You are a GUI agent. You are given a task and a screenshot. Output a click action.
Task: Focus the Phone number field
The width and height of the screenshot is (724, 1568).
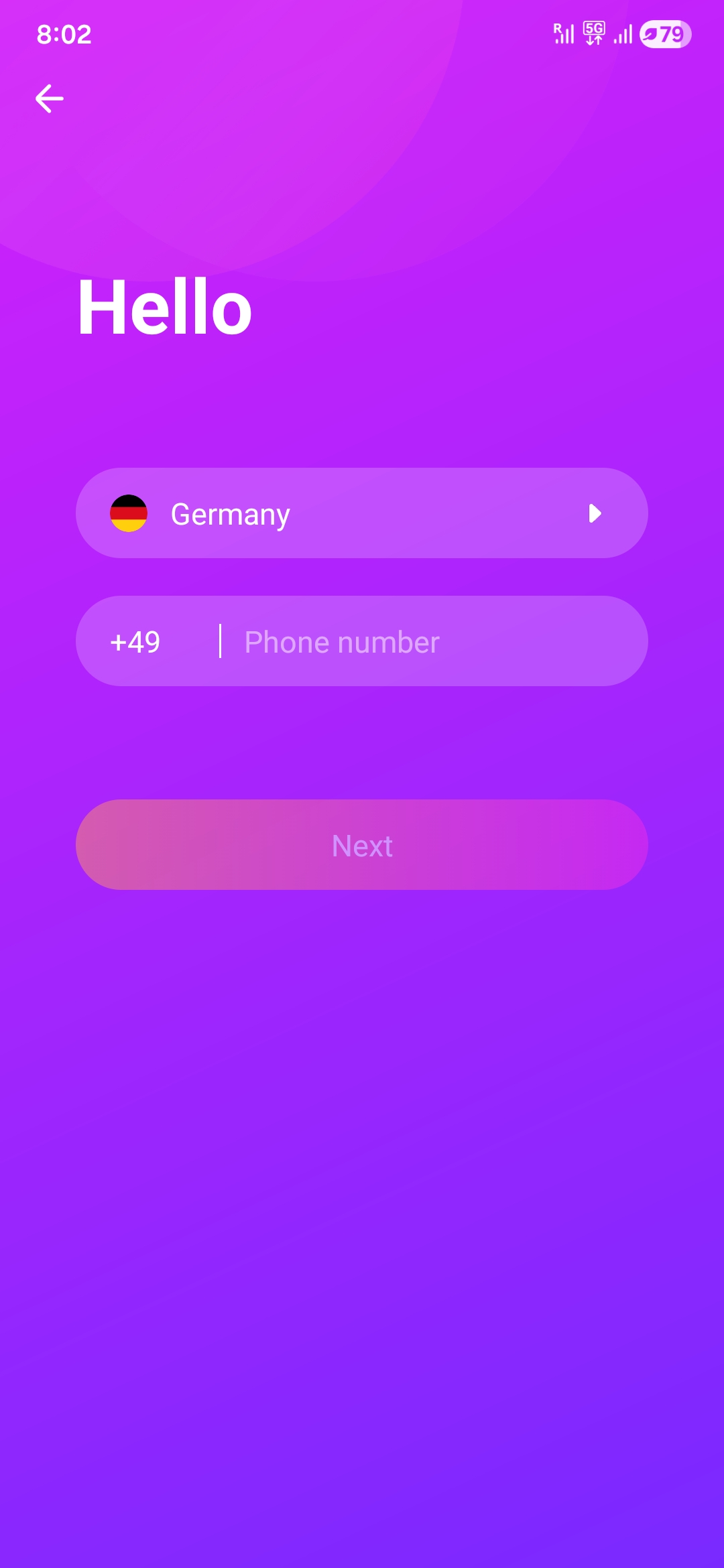click(429, 642)
